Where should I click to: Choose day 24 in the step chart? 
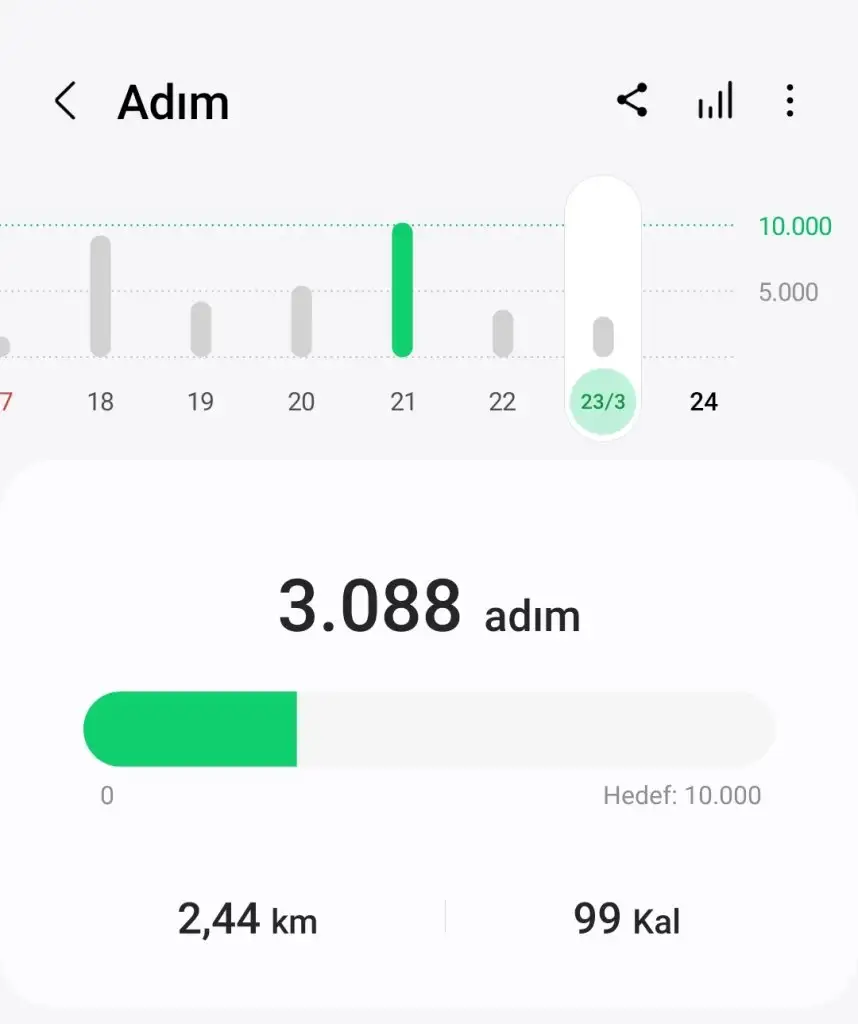704,401
